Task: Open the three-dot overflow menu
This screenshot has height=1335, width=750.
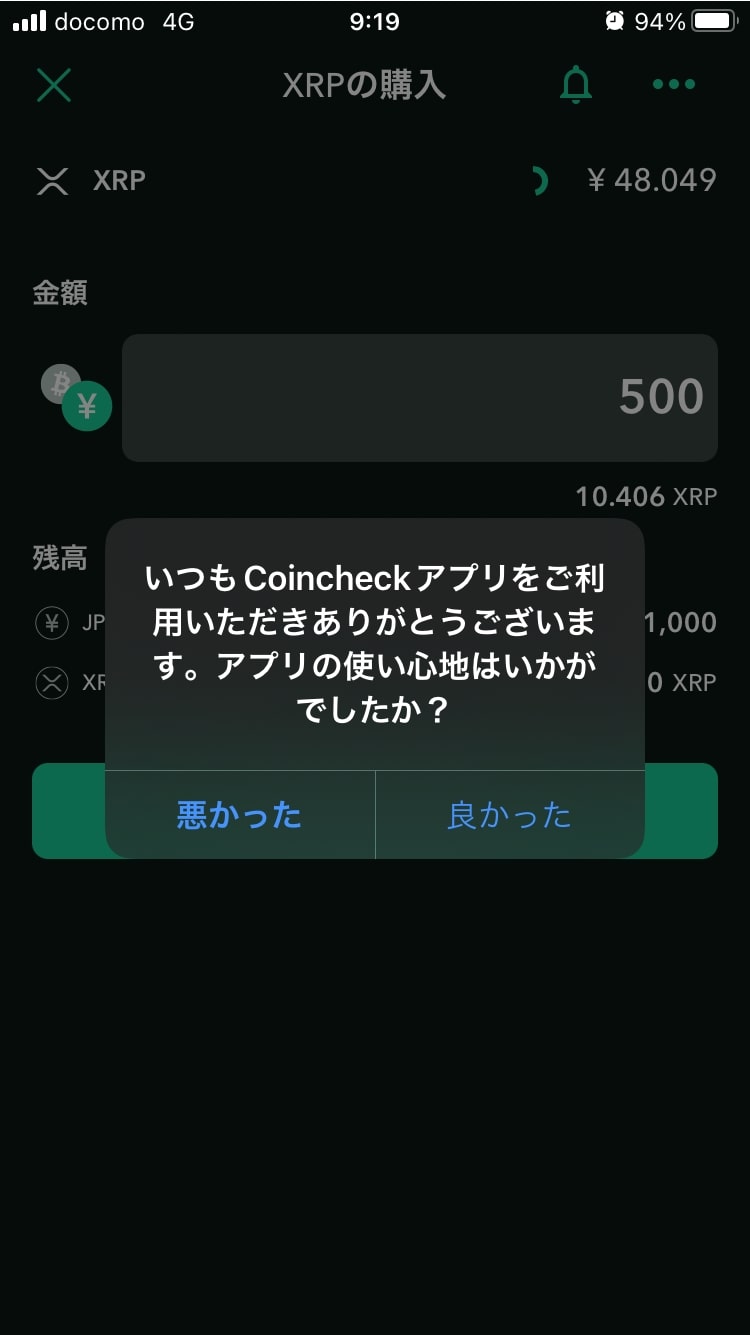Action: point(673,85)
